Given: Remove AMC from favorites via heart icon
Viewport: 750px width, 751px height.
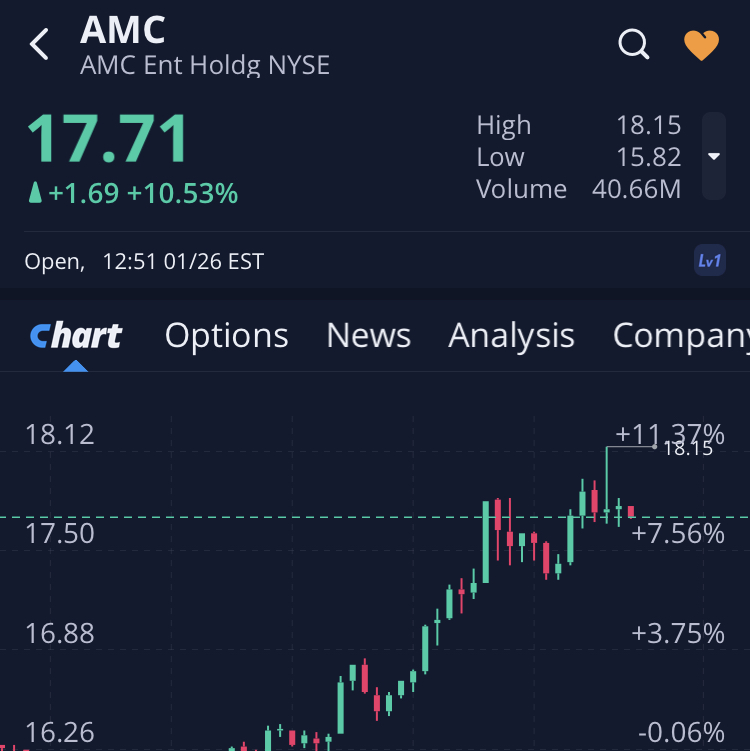Looking at the screenshot, I should pyautogui.click(x=701, y=45).
